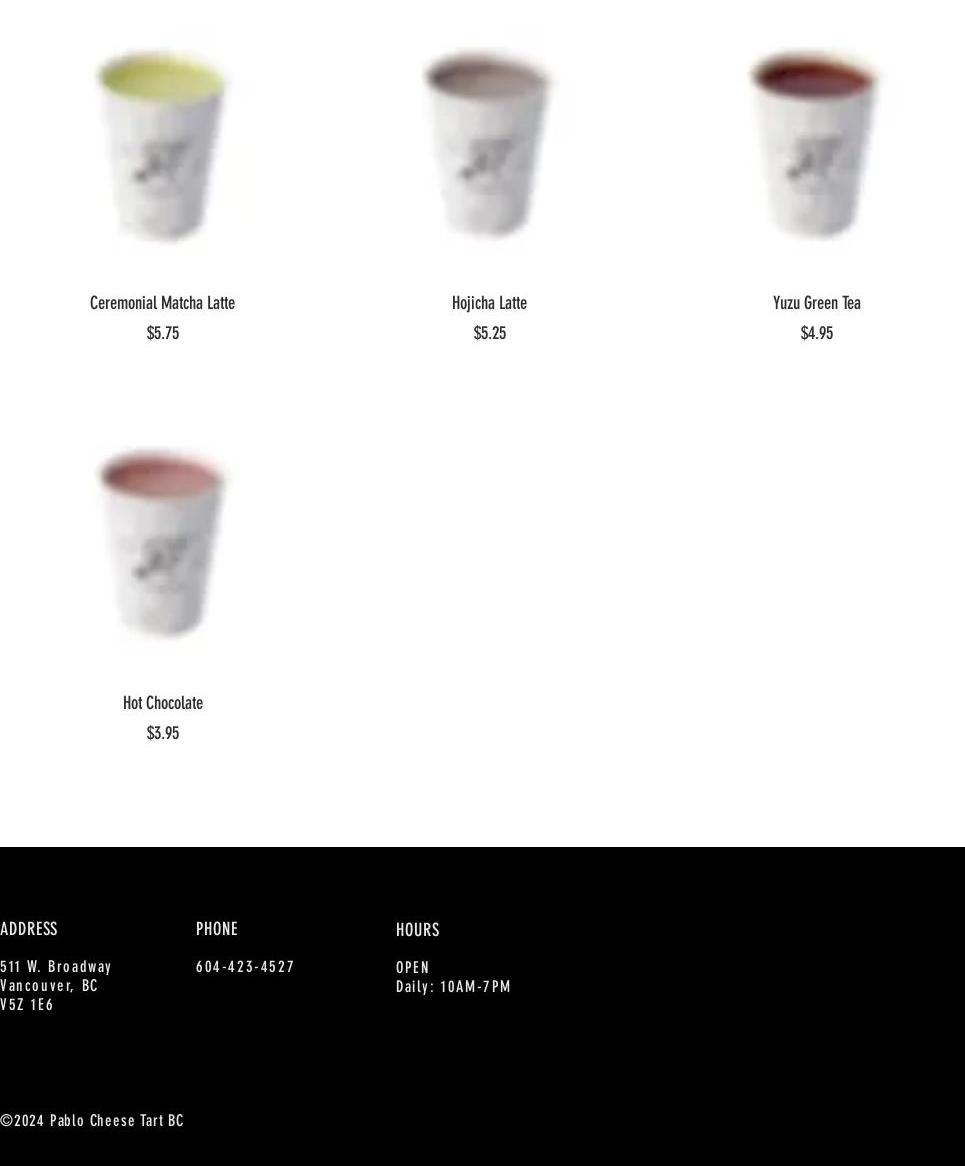This screenshot has width=965, height=1166.
Task: Select the Yuzu Green Tea product
Action: pos(816,303)
